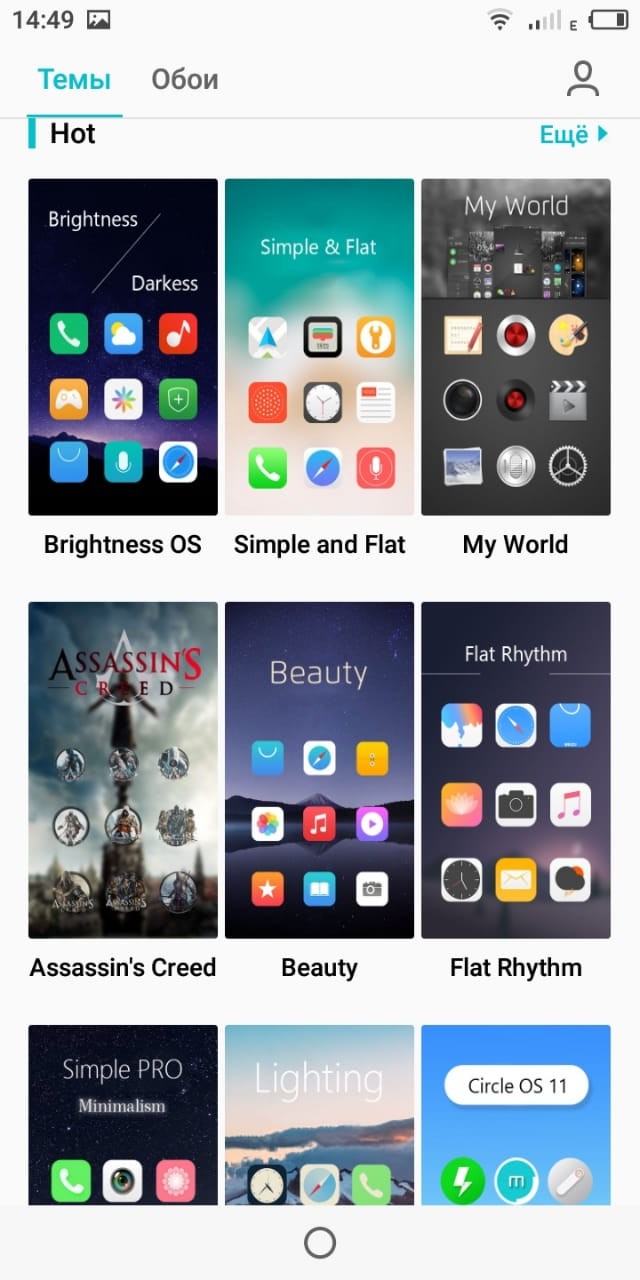Screen dimensions: 640x1280
Task: Open the Simple PRO Minimalism theme
Action: (123, 1115)
